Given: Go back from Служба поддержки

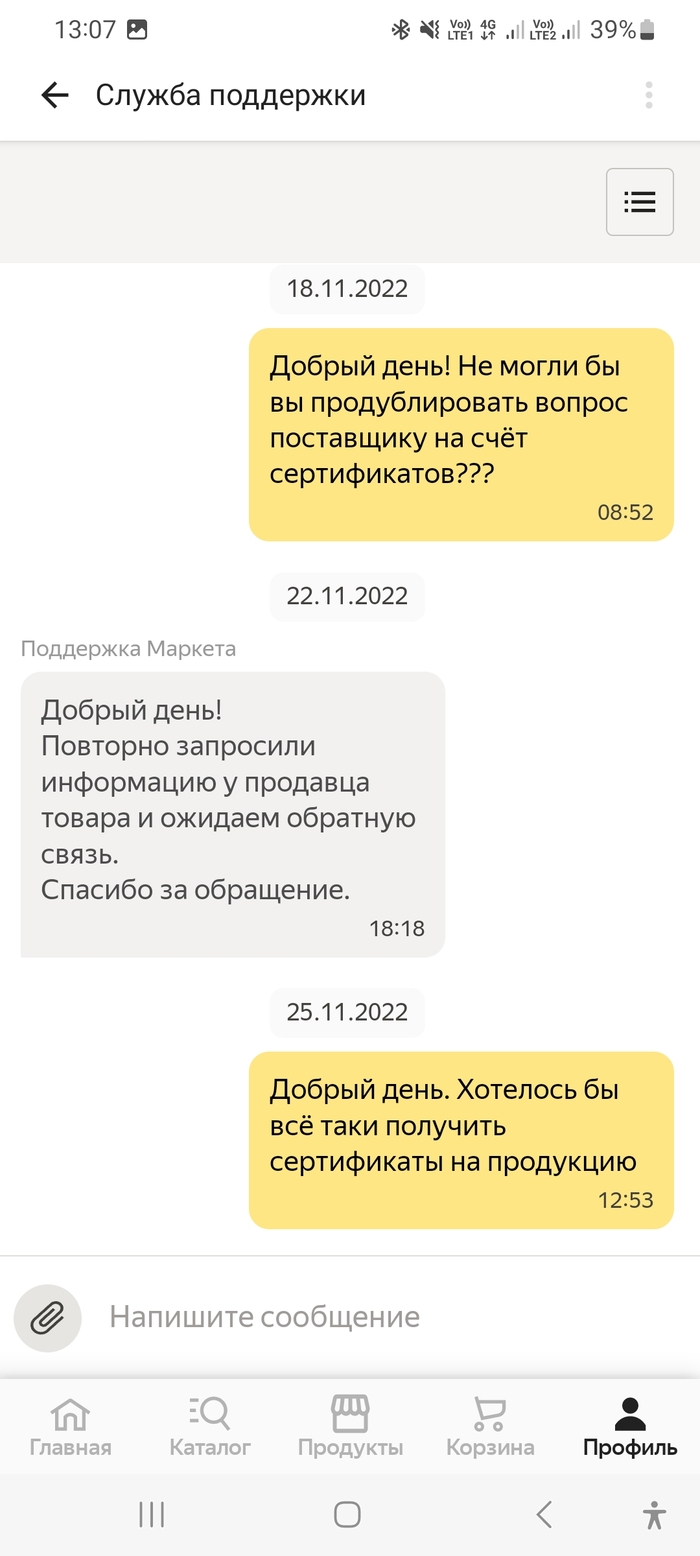Looking at the screenshot, I should 54,95.
